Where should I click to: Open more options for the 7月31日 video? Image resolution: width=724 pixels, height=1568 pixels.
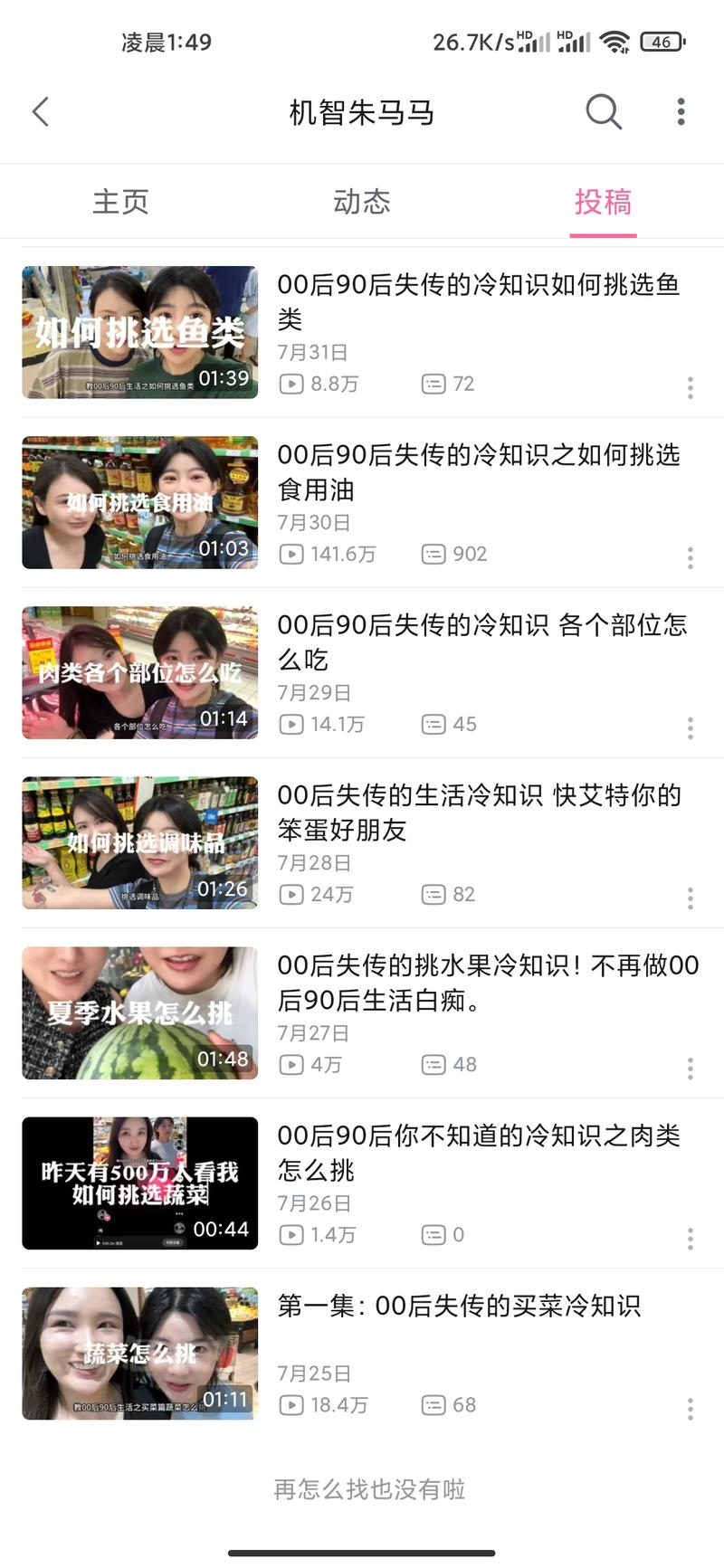[690, 388]
